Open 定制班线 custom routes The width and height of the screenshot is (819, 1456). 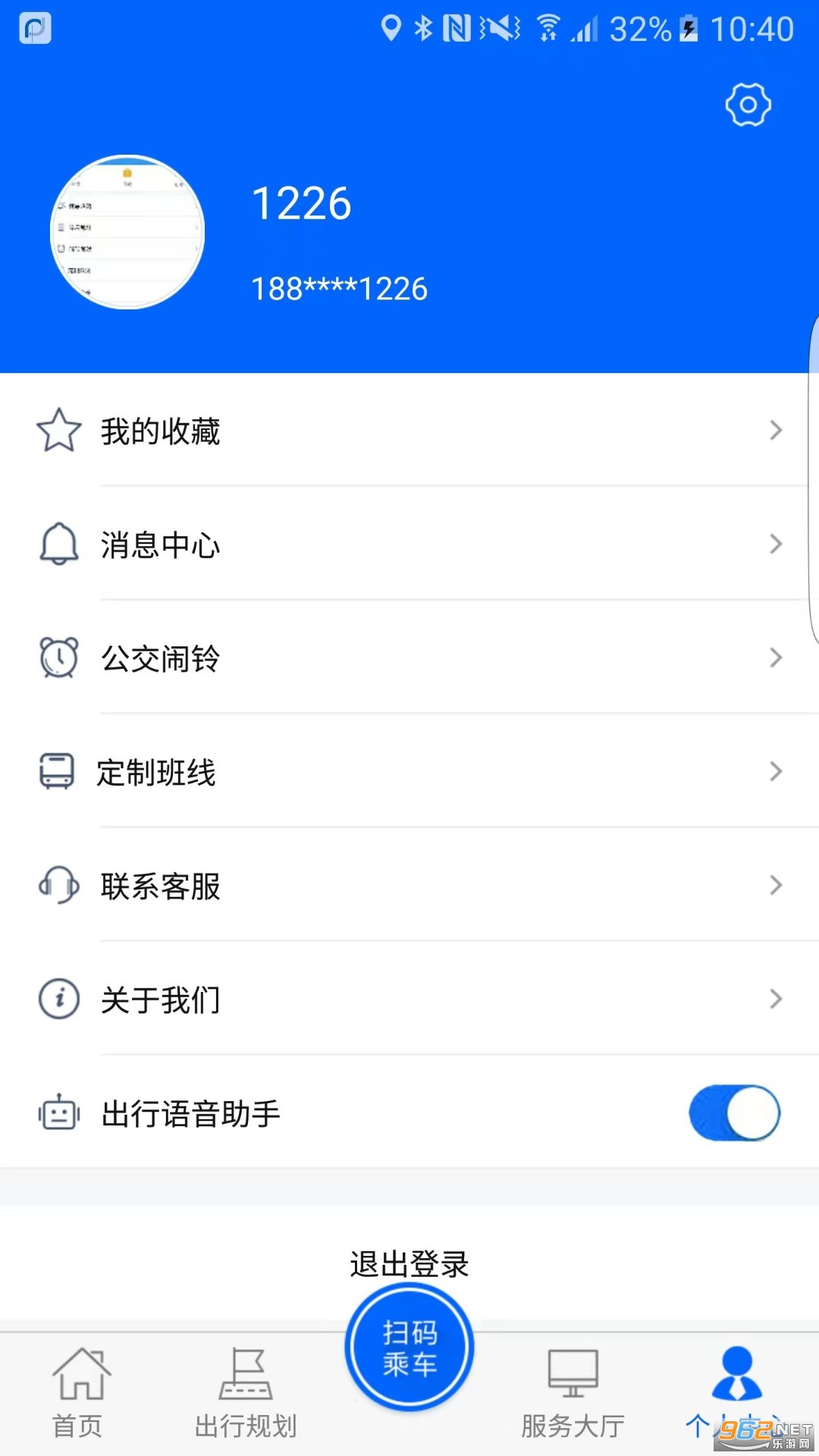(x=409, y=772)
